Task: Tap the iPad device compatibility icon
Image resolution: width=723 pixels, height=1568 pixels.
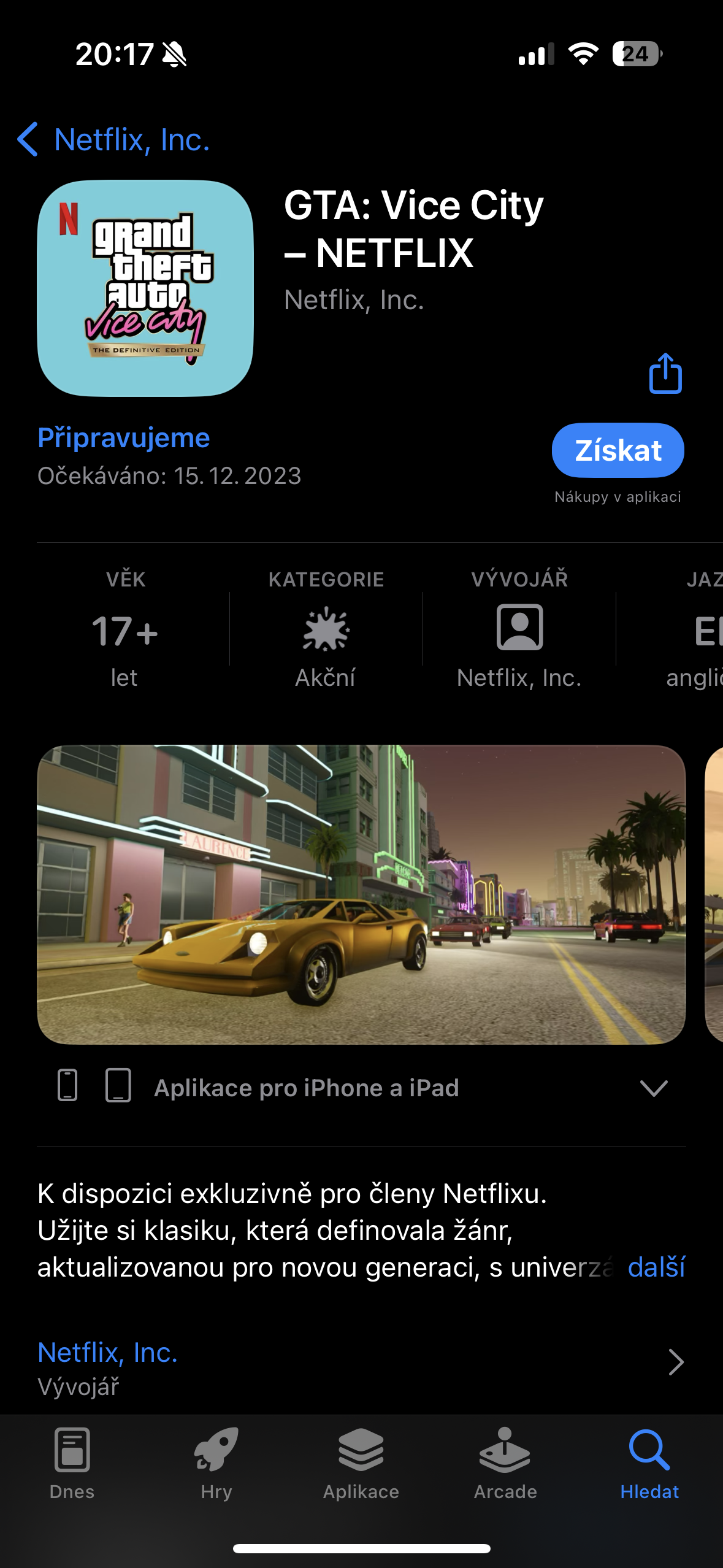Action: coord(118,1086)
